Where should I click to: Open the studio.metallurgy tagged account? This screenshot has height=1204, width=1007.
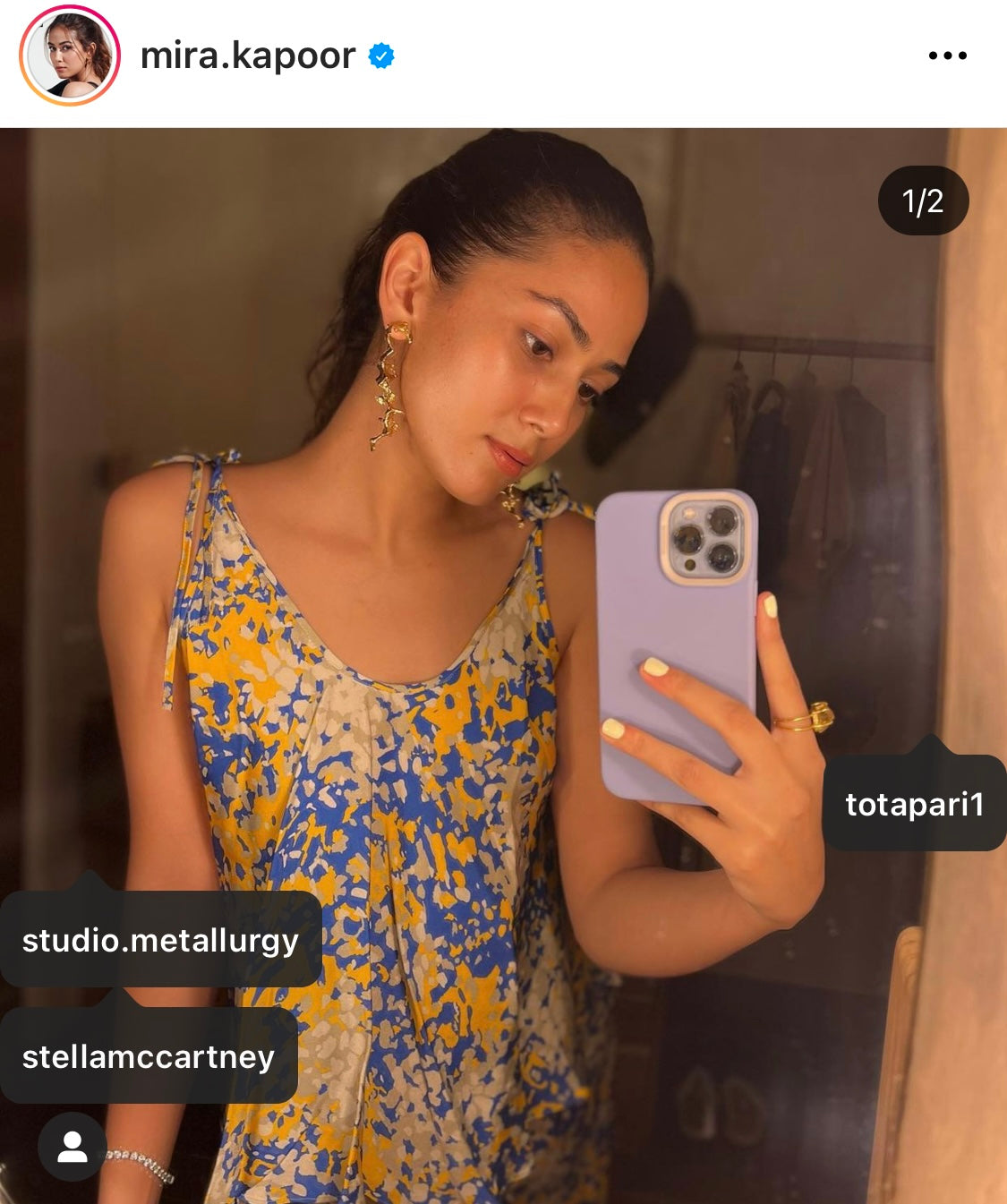(x=160, y=940)
